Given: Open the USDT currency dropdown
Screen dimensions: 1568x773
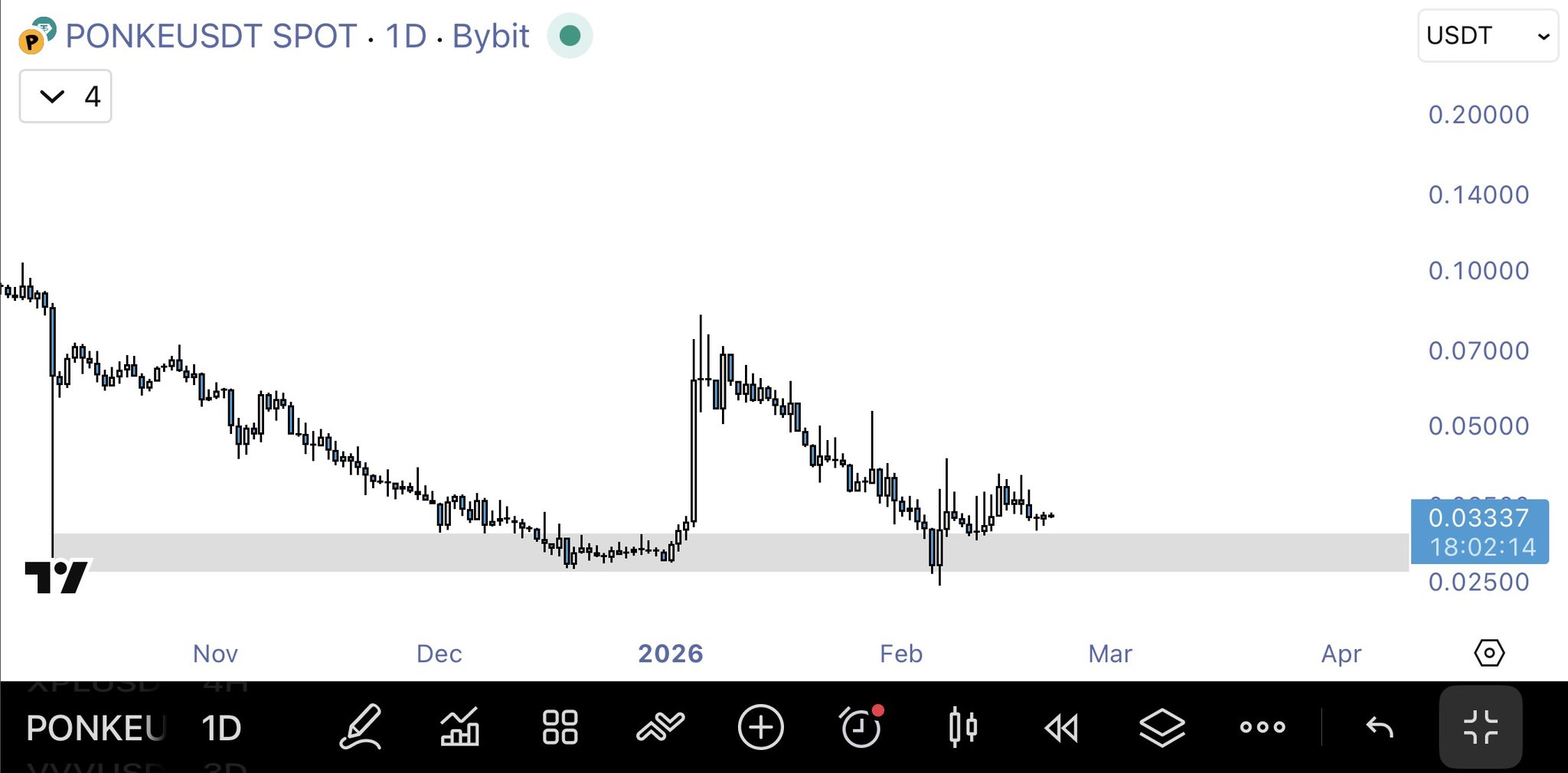Looking at the screenshot, I should (x=1488, y=36).
